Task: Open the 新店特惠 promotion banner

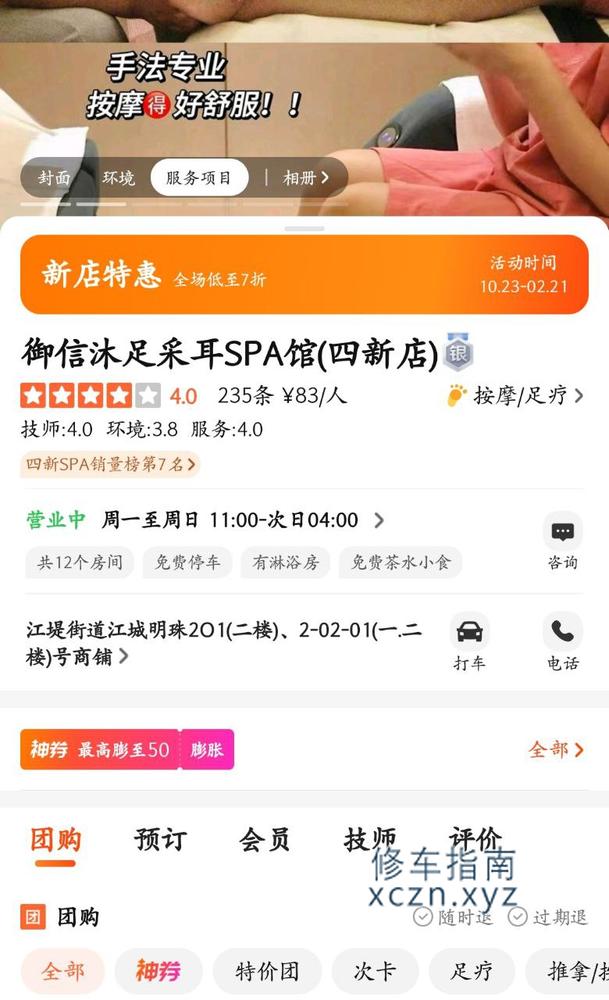Action: pyautogui.click(x=304, y=274)
